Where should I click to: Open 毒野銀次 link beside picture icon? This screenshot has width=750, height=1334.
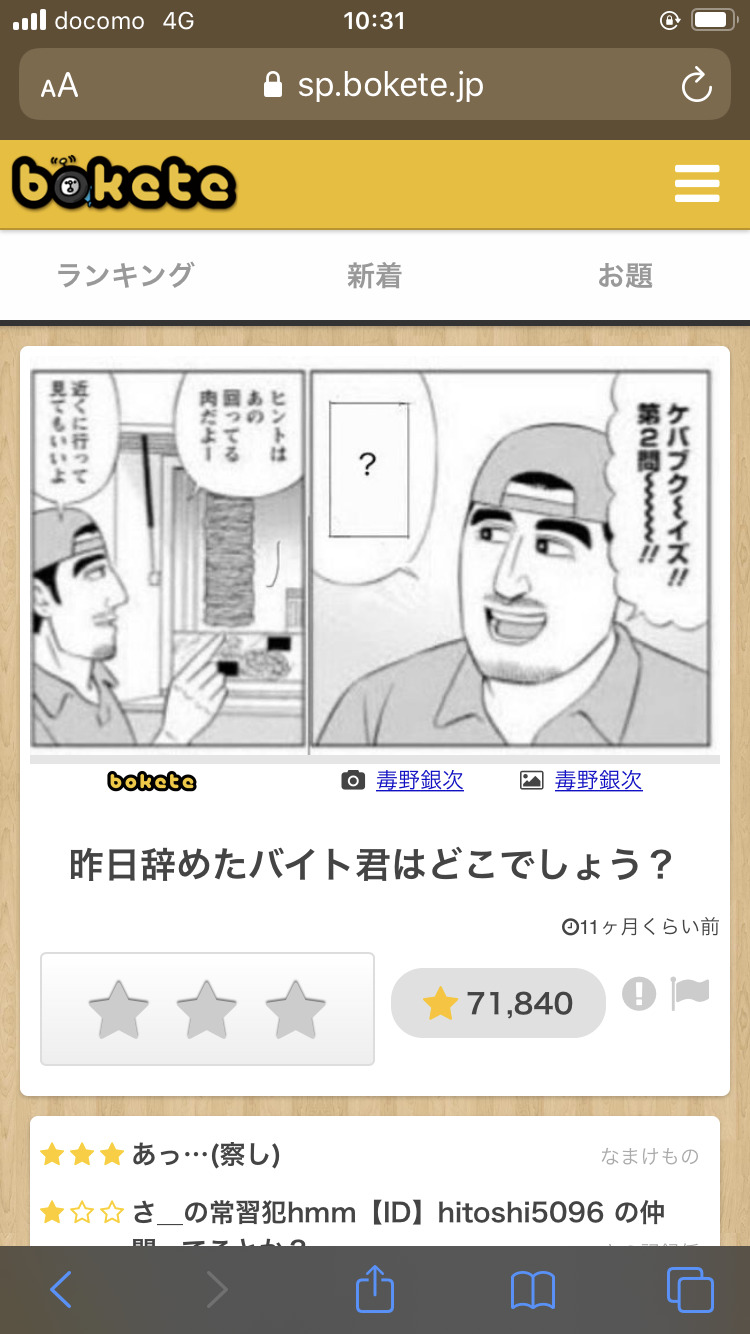[x=599, y=780]
